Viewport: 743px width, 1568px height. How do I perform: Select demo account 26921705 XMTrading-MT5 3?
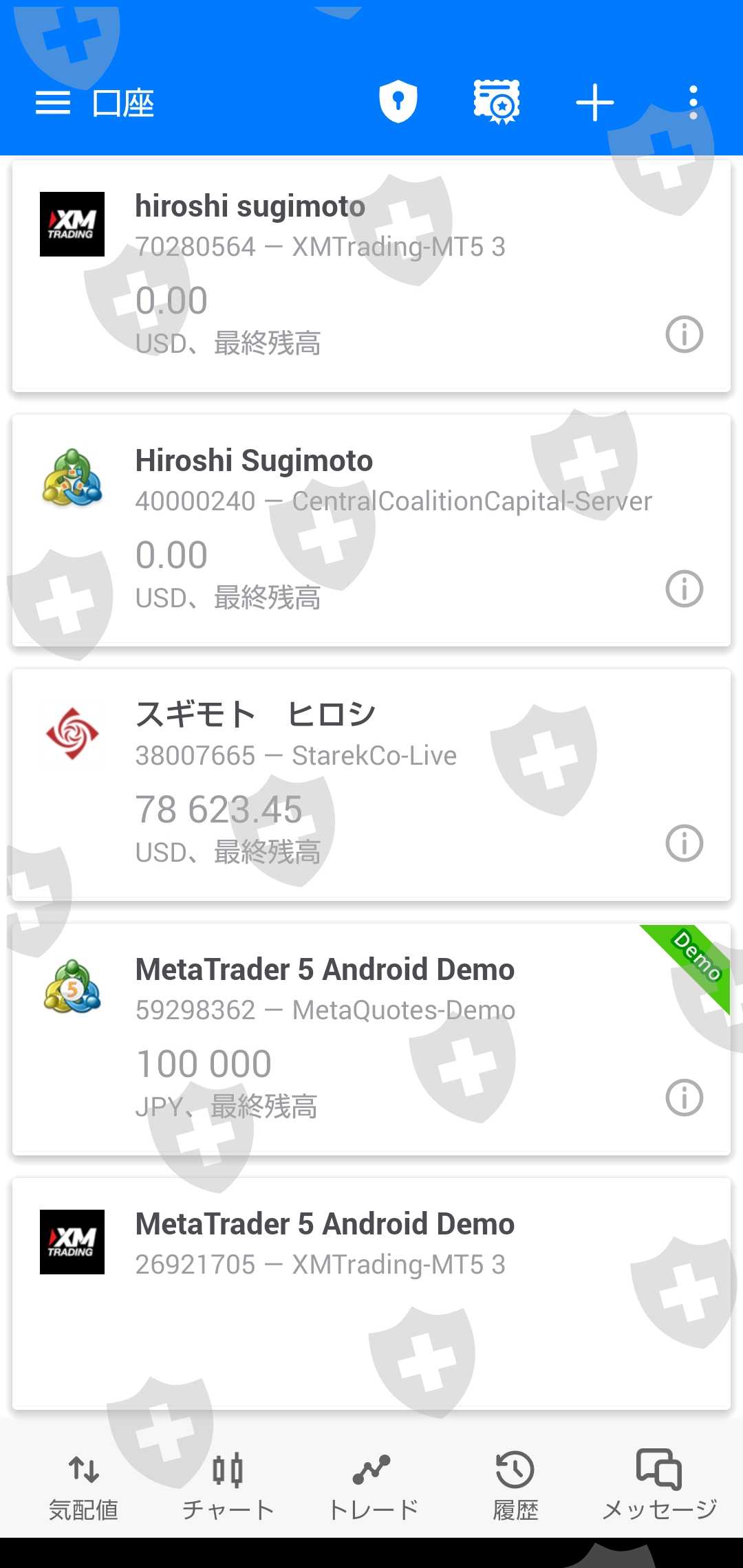click(344, 1293)
